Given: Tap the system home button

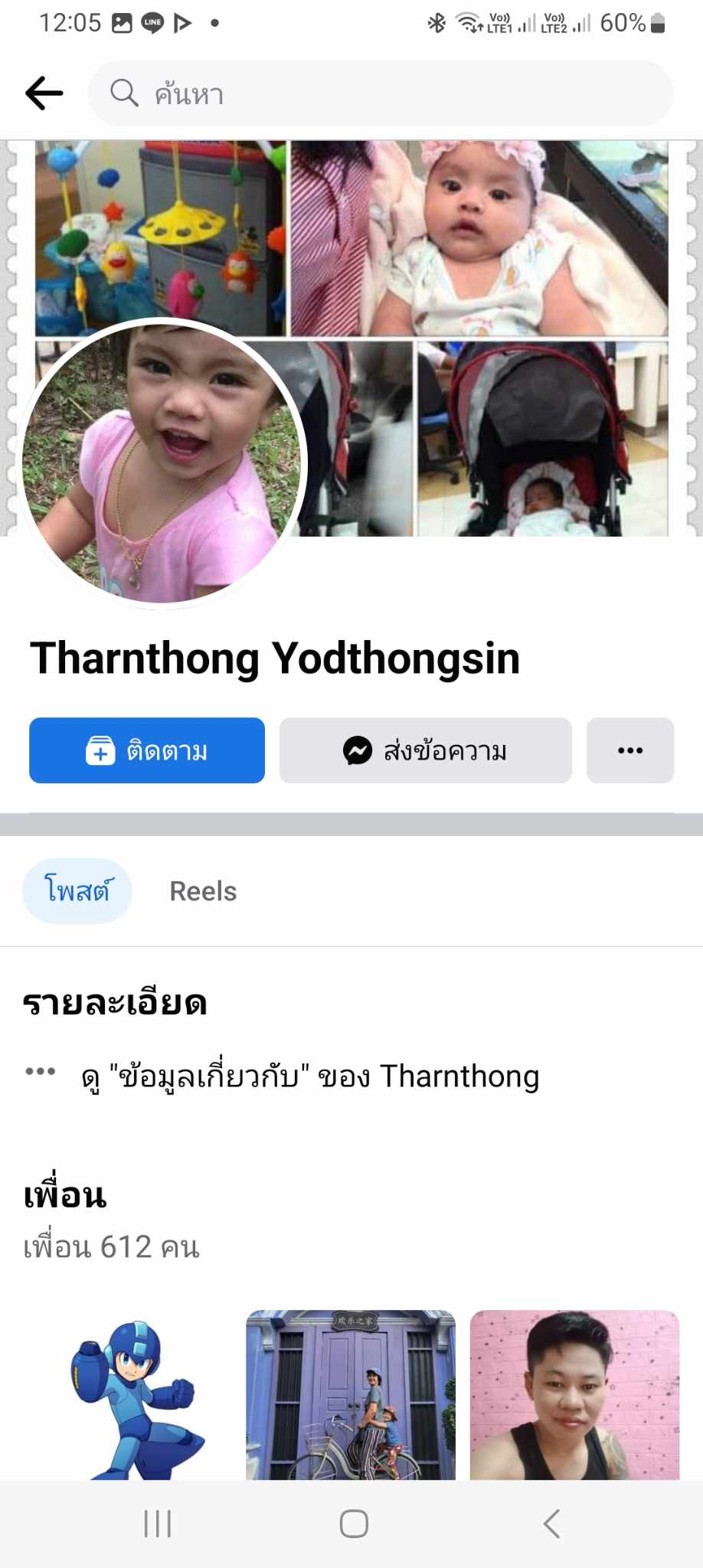Looking at the screenshot, I should (354, 1524).
